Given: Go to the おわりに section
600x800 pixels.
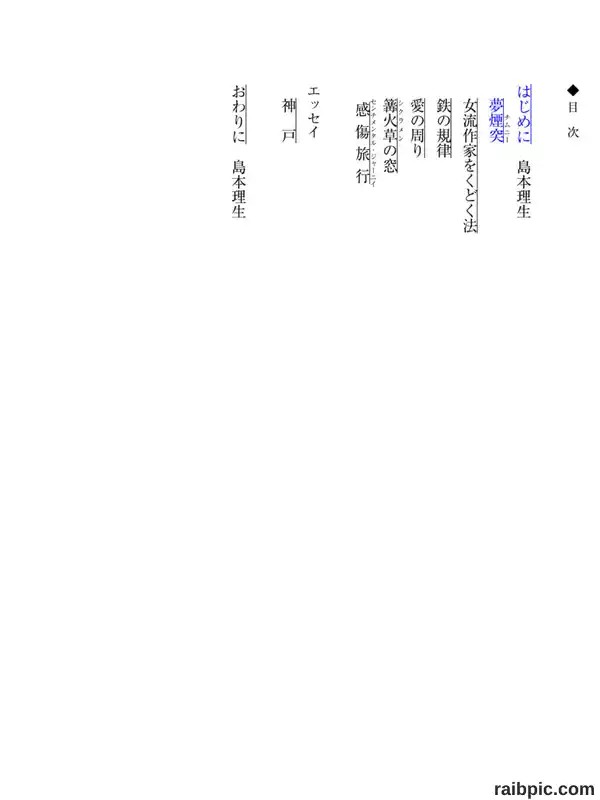Looking at the screenshot, I should click(239, 114).
